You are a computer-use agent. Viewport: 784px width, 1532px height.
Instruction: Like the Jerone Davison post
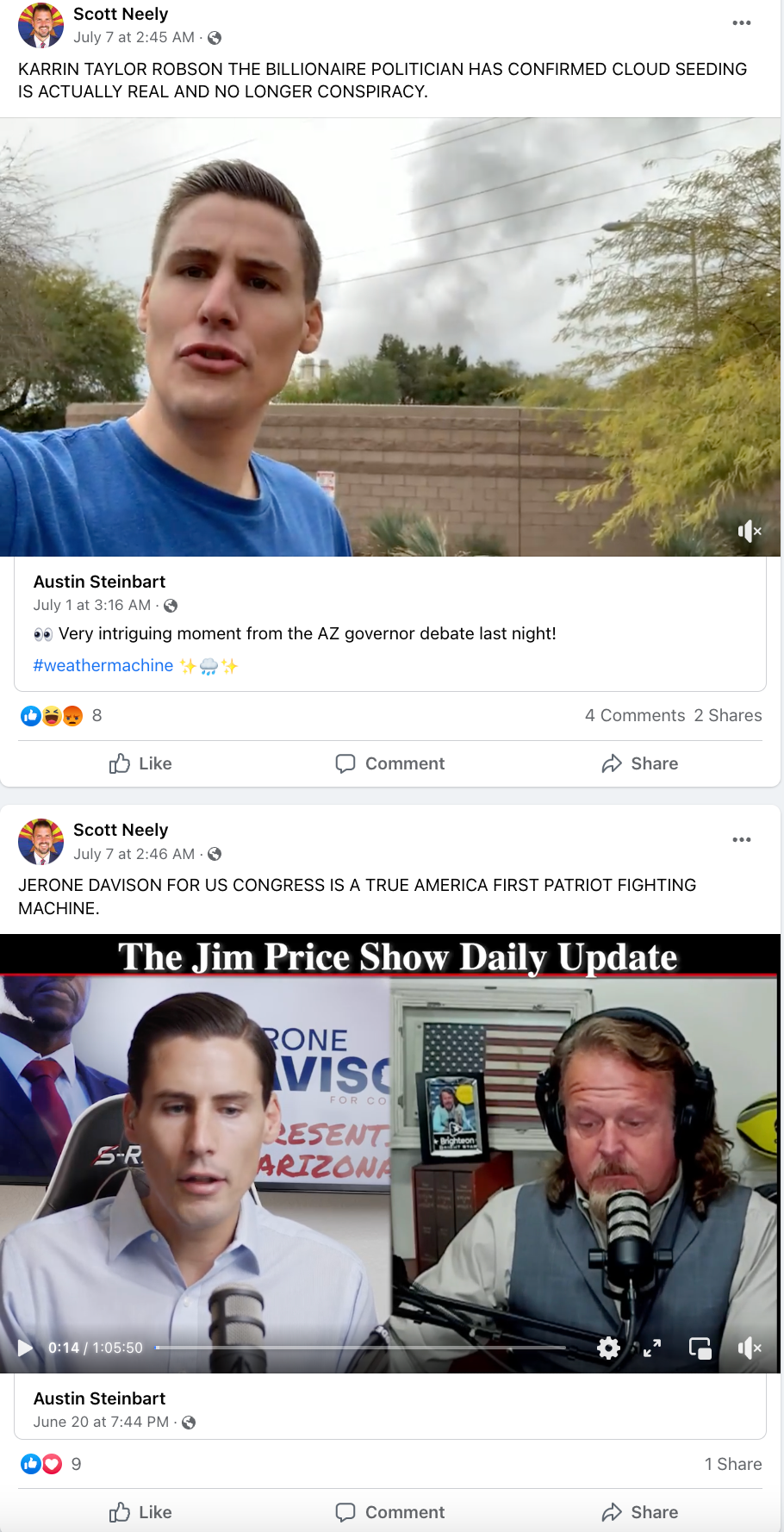click(x=140, y=1512)
